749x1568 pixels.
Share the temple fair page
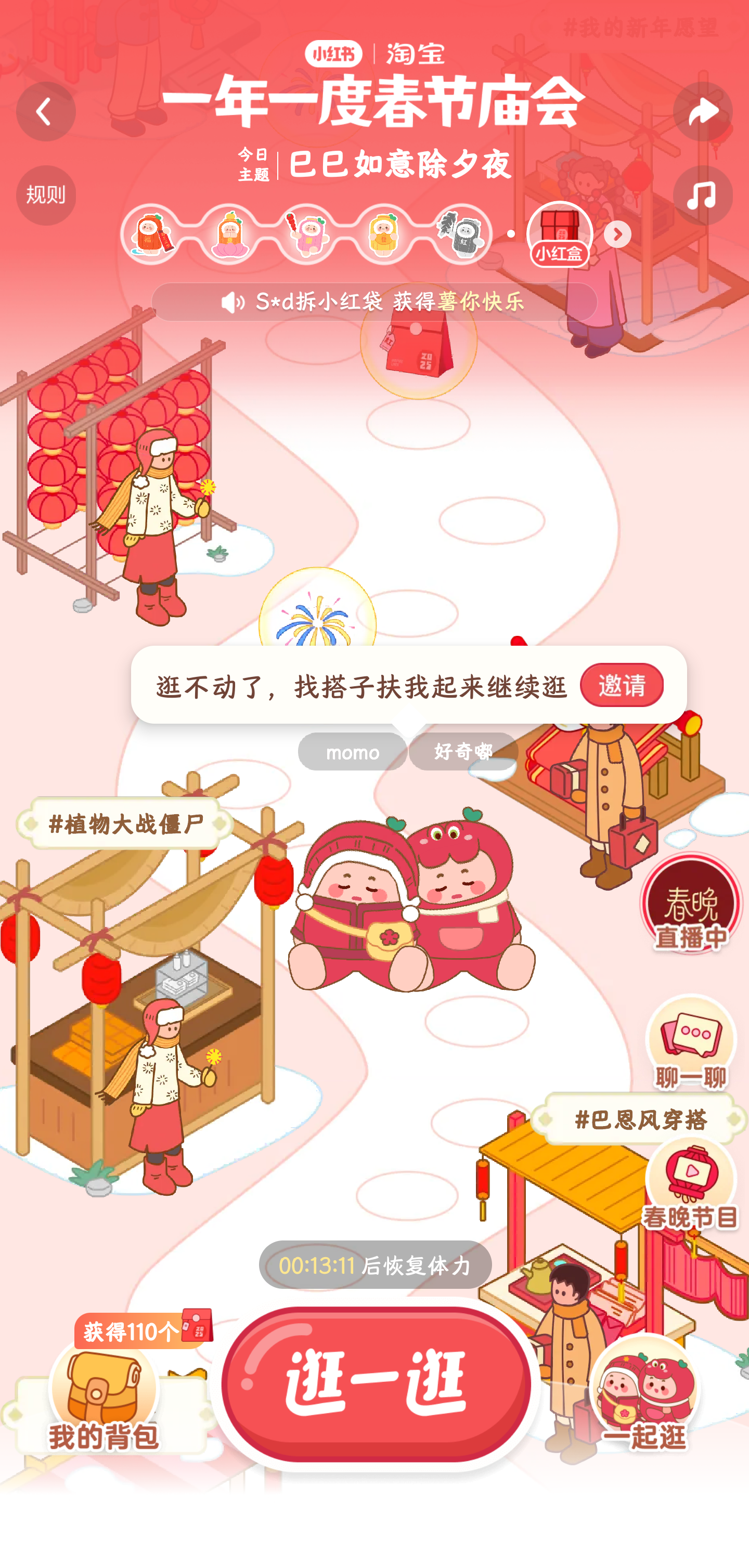tap(702, 112)
